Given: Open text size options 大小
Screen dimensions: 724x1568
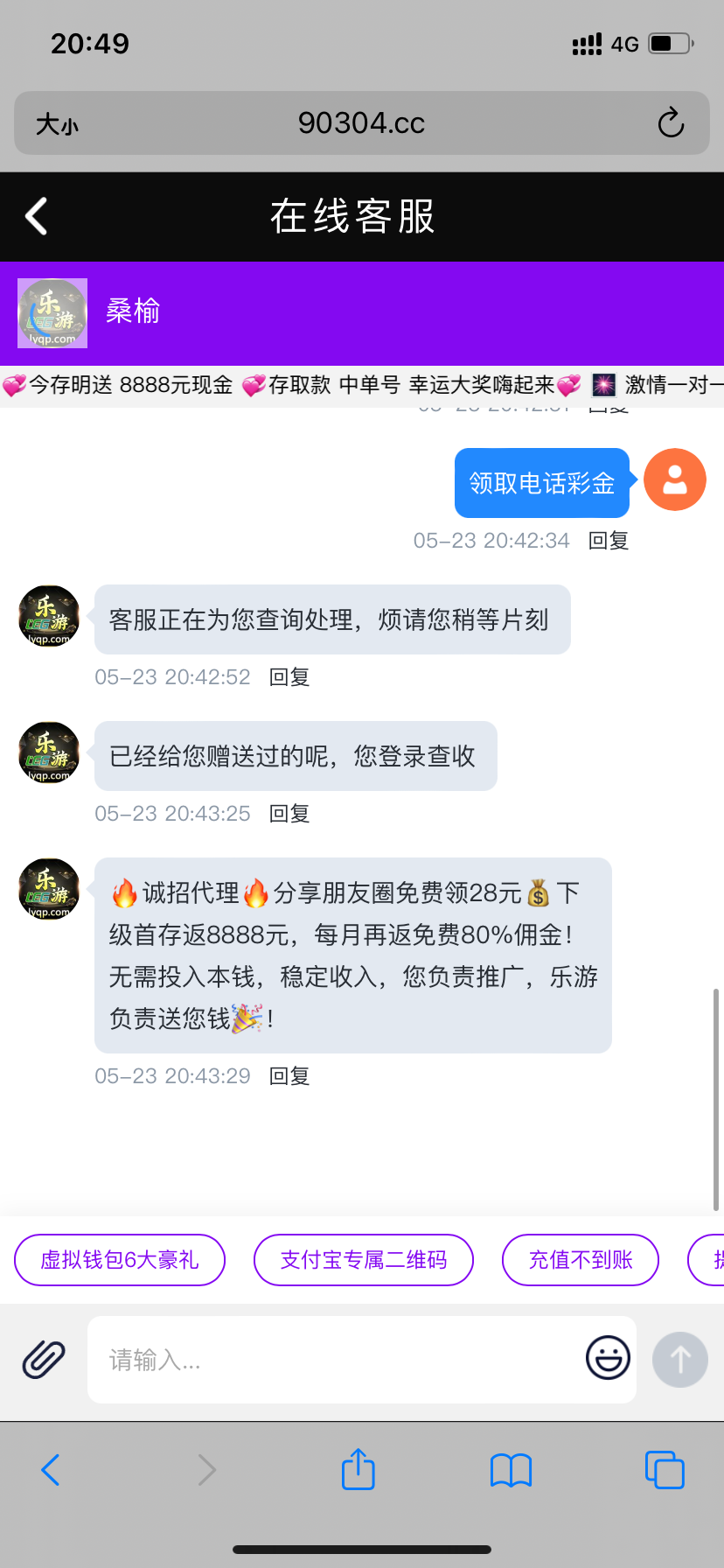Looking at the screenshot, I should (x=57, y=124).
